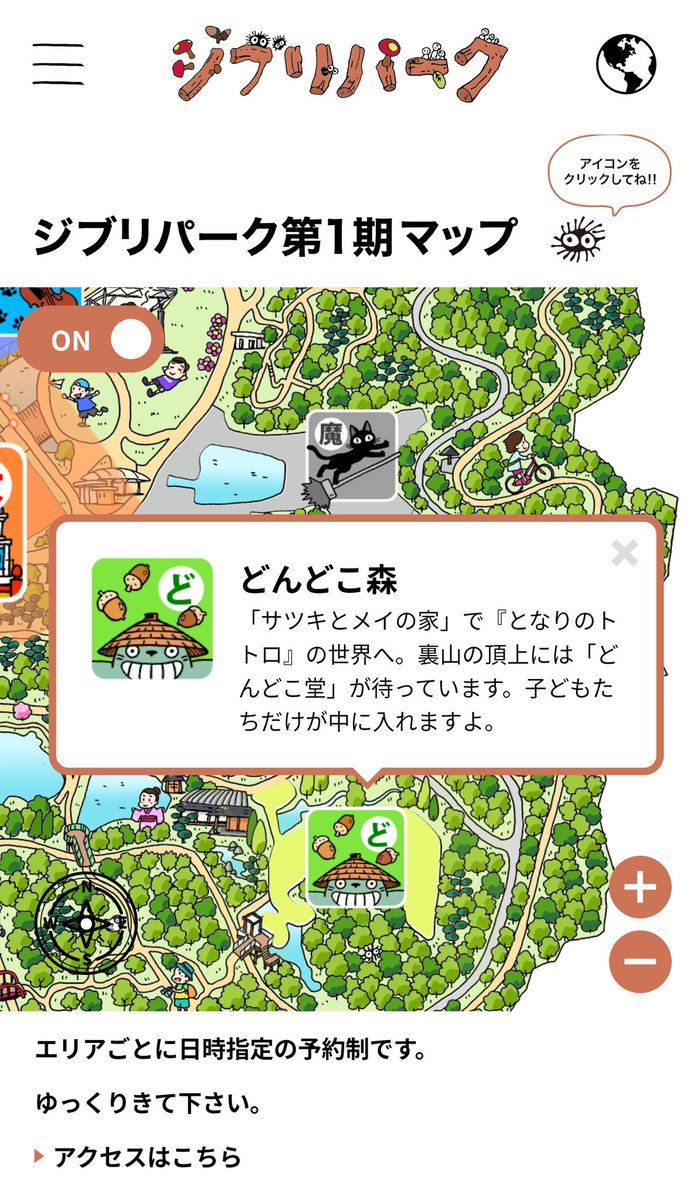
Task: Zoom out the map with minus button
Action: [639, 962]
